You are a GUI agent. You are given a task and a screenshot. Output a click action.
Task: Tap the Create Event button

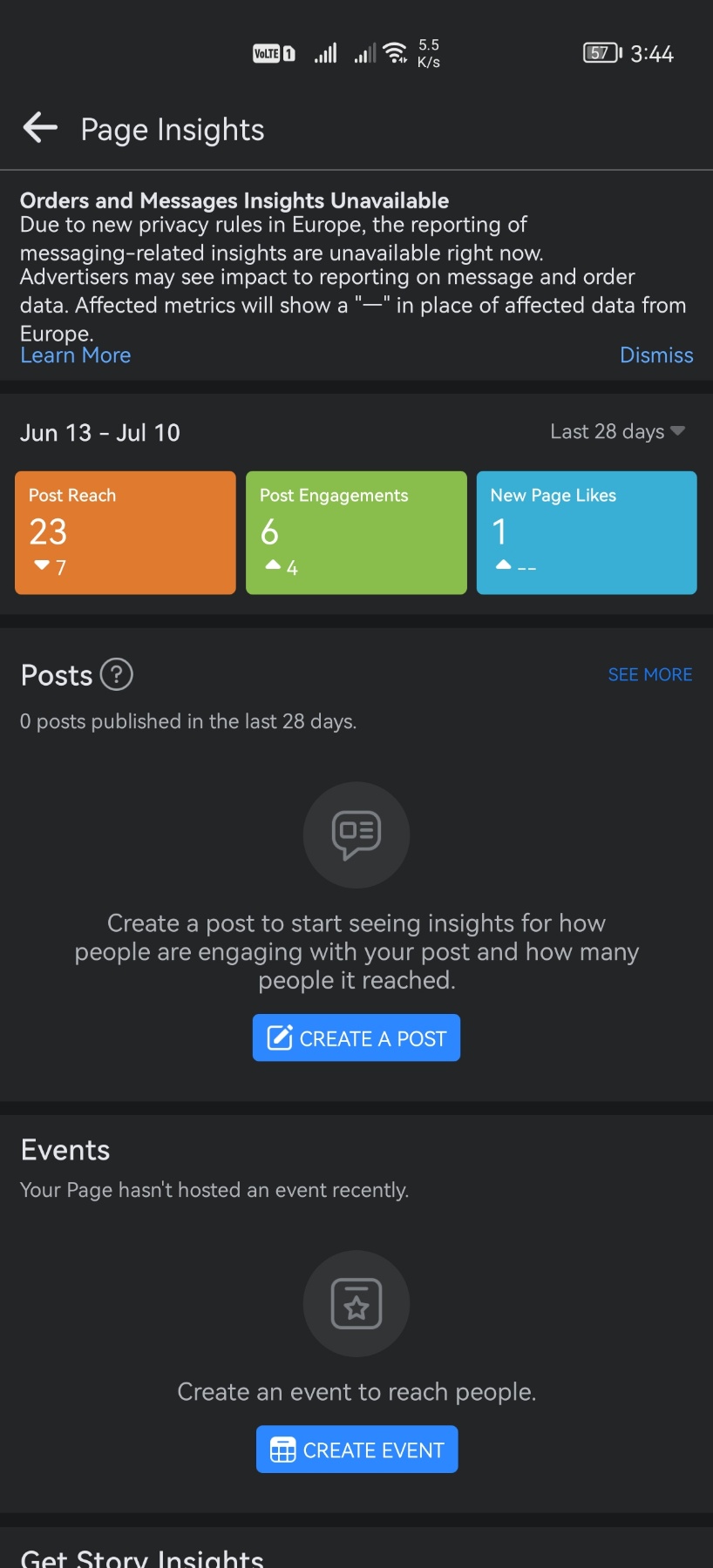pyautogui.click(x=356, y=1450)
